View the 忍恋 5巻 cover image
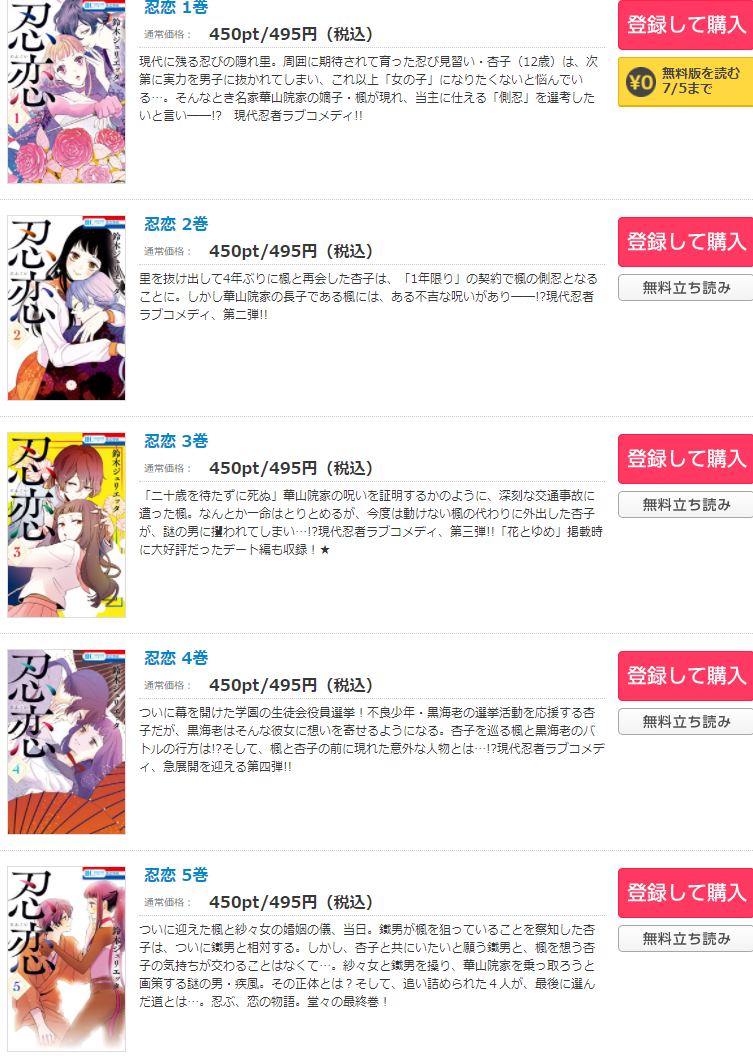The height and width of the screenshot is (1064, 753). (66, 959)
